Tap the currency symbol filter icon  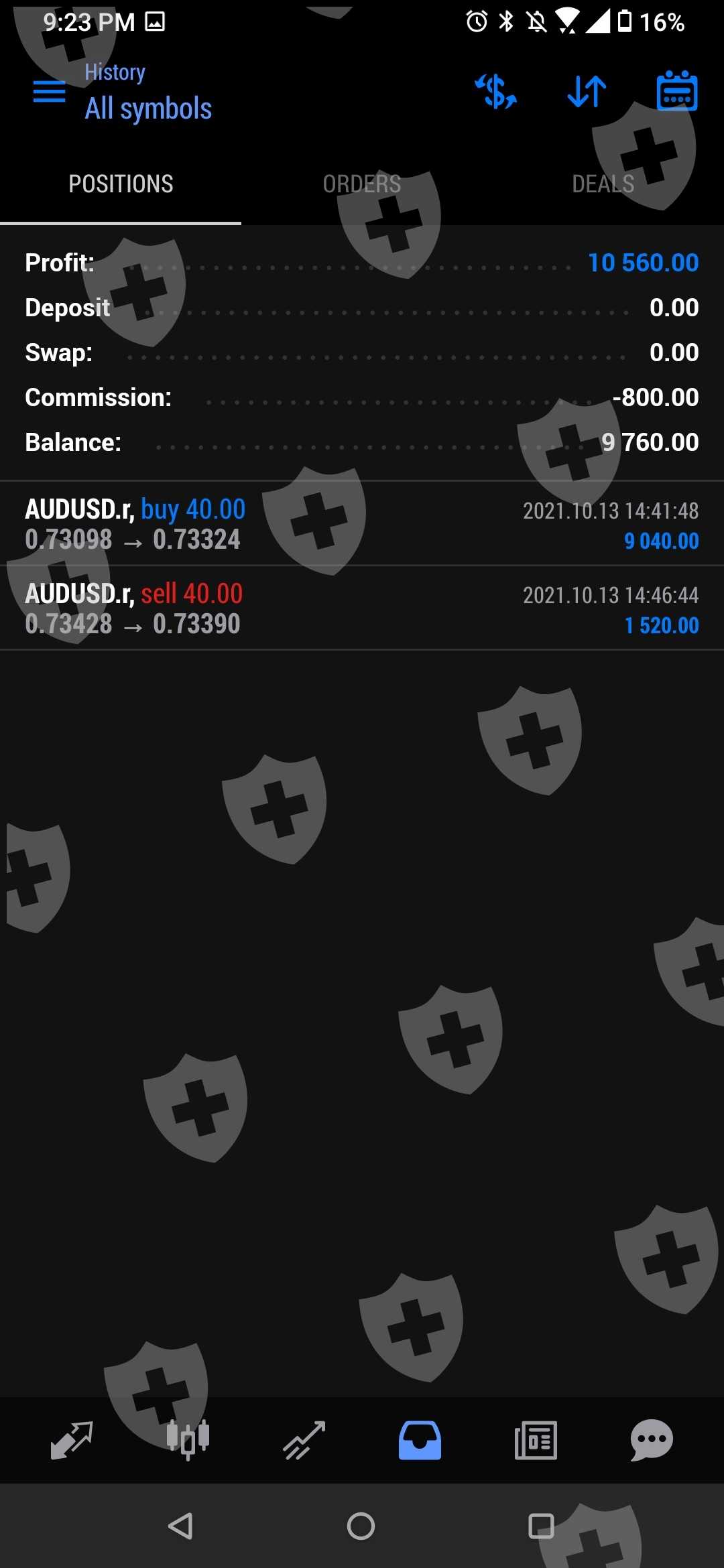[x=496, y=91]
